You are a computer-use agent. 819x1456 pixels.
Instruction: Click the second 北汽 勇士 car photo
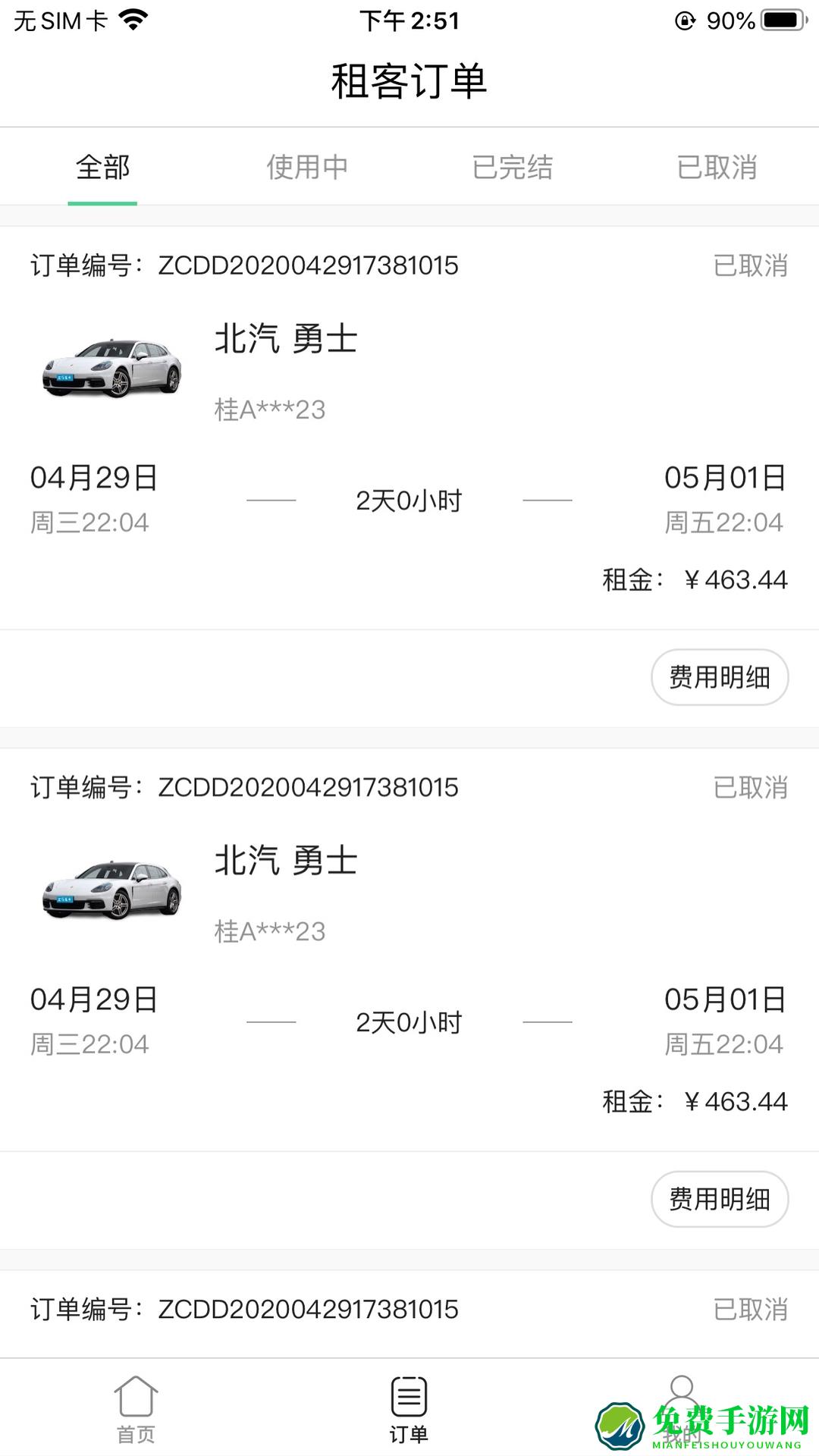point(111,889)
